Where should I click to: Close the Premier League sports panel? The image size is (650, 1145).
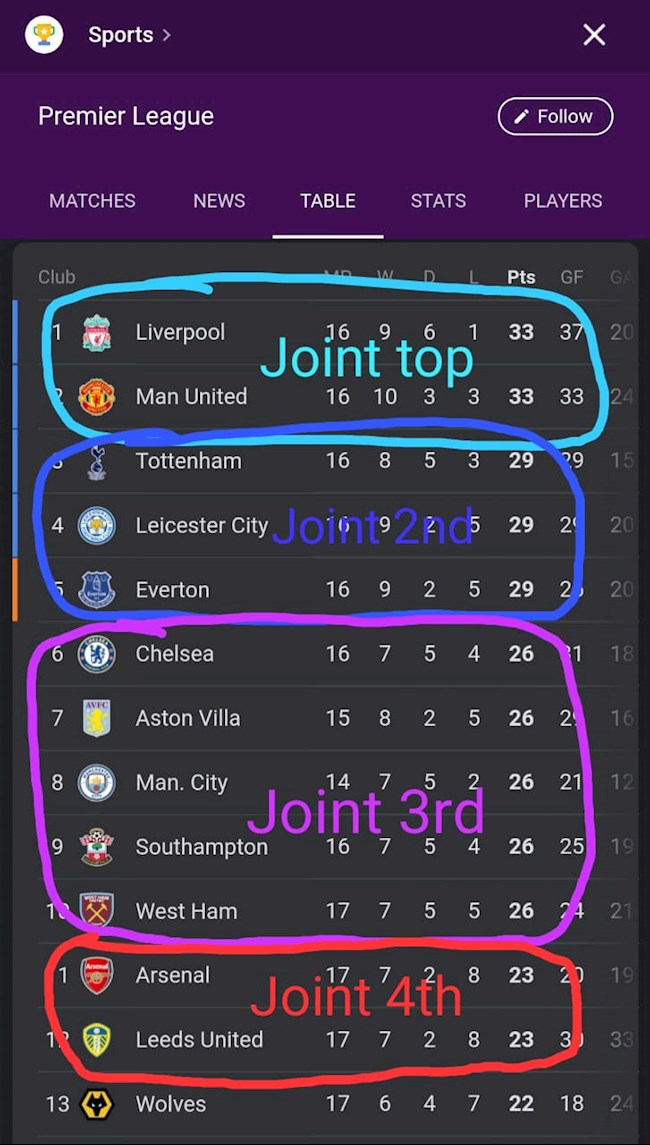pos(594,35)
